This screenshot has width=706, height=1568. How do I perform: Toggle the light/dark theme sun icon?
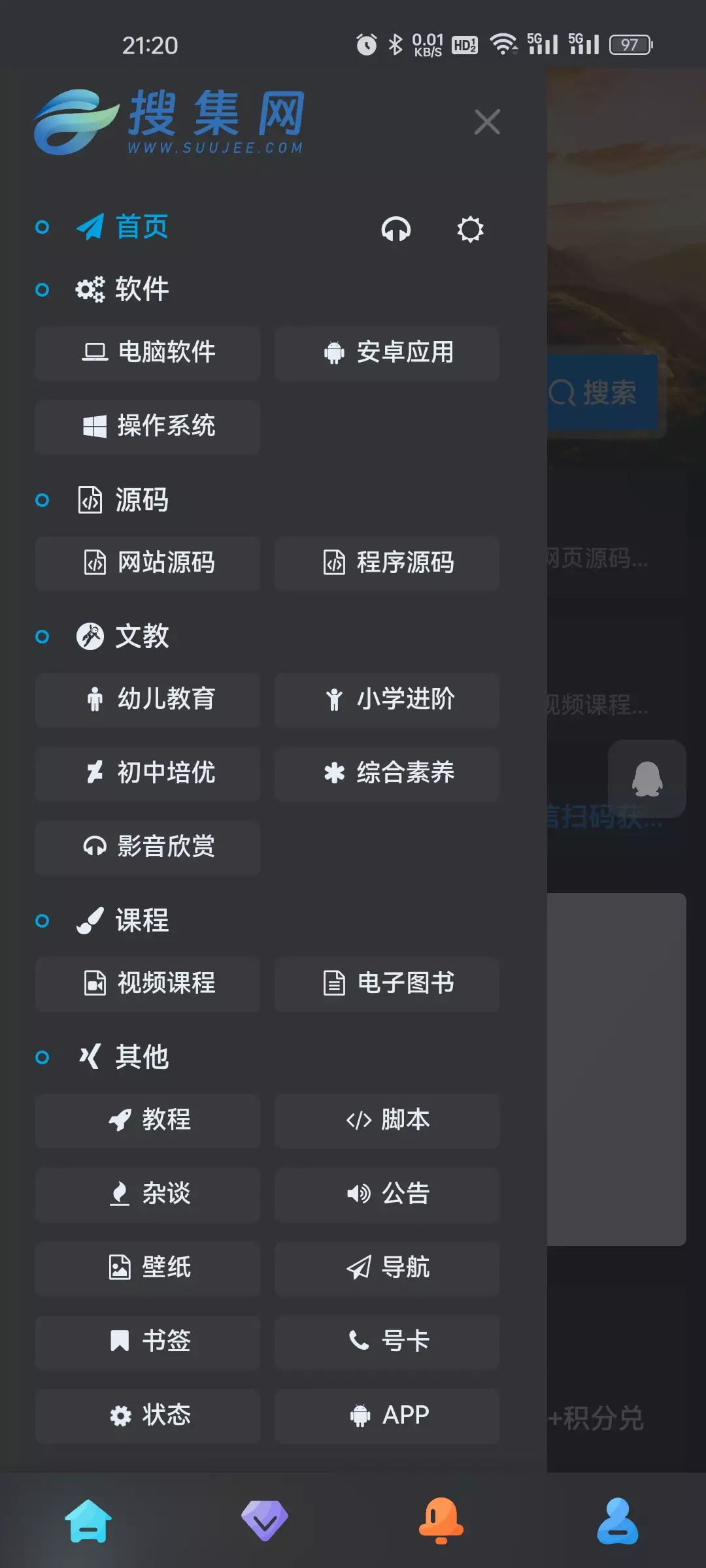click(470, 229)
